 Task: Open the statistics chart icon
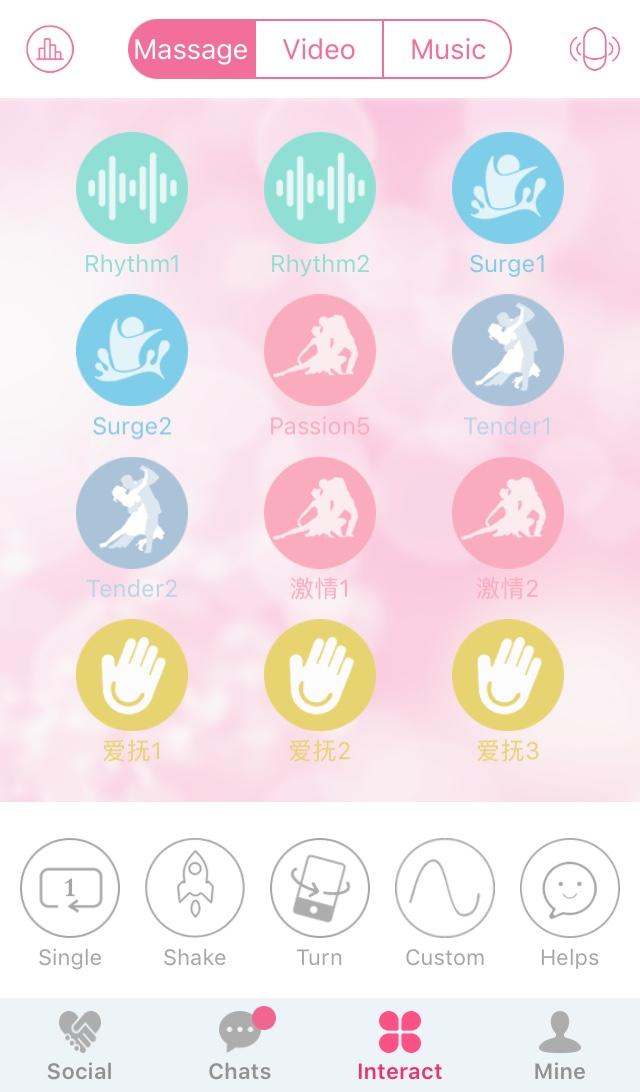point(50,48)
